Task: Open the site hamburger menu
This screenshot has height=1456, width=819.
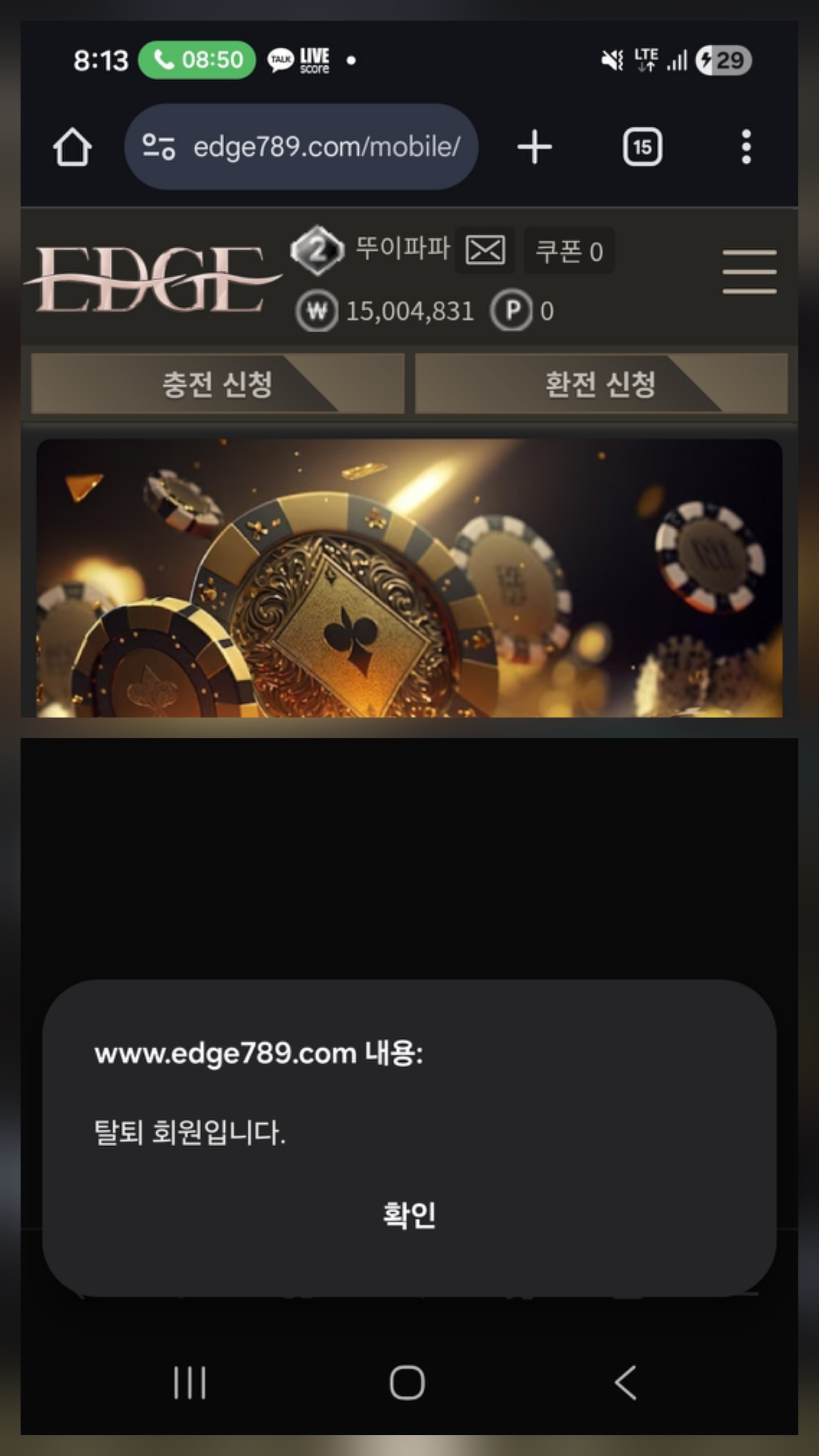Action: [749, 272]
